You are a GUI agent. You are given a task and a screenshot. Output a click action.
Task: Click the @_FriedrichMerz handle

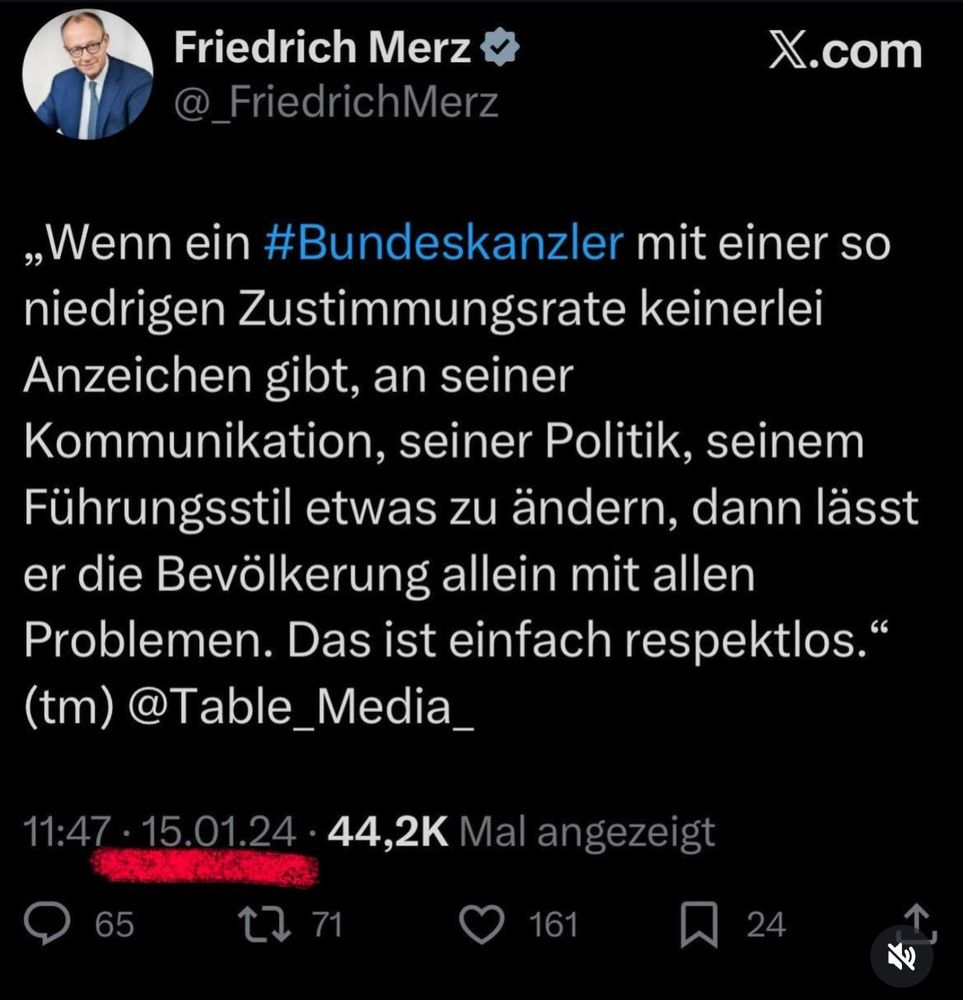point(338,100)
